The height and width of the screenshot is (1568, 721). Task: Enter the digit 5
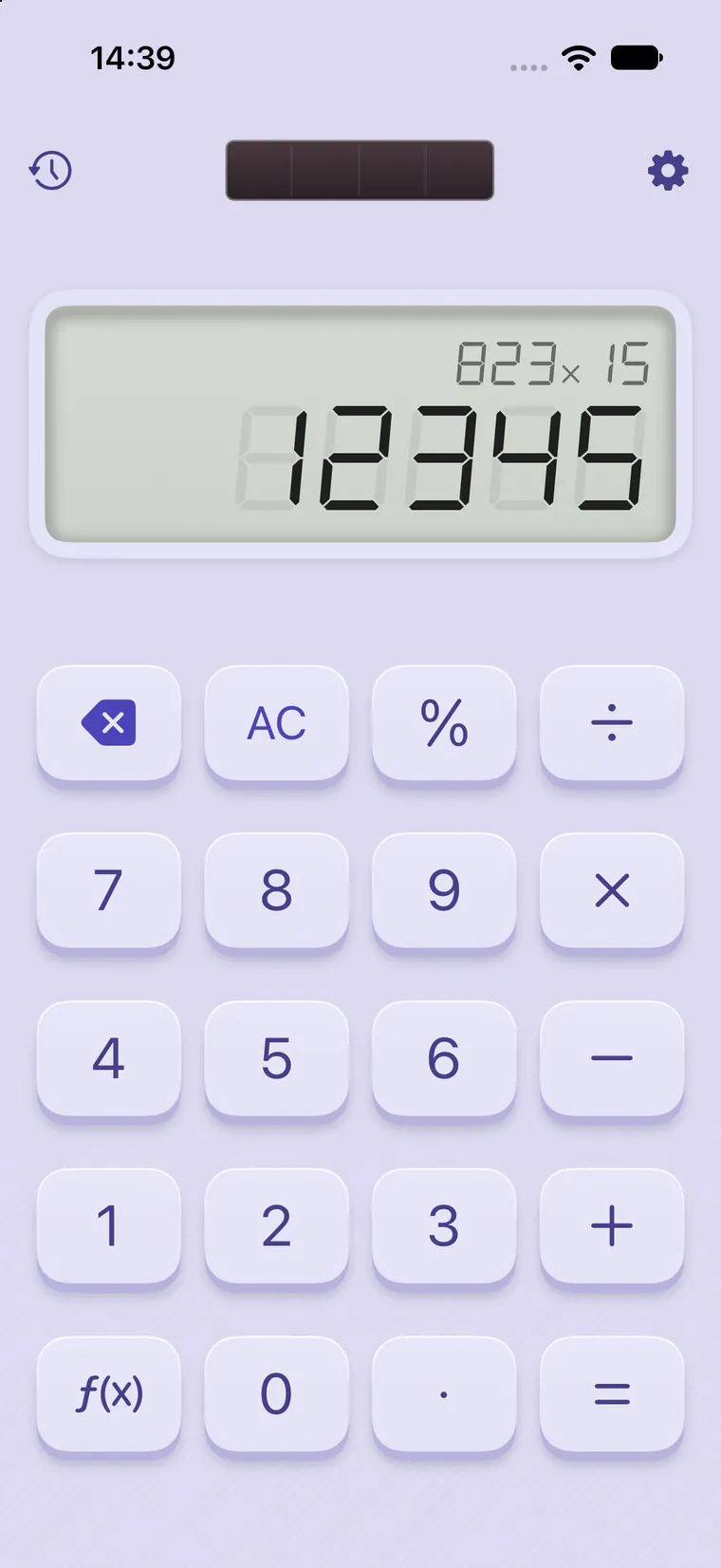coord(277,1058)
